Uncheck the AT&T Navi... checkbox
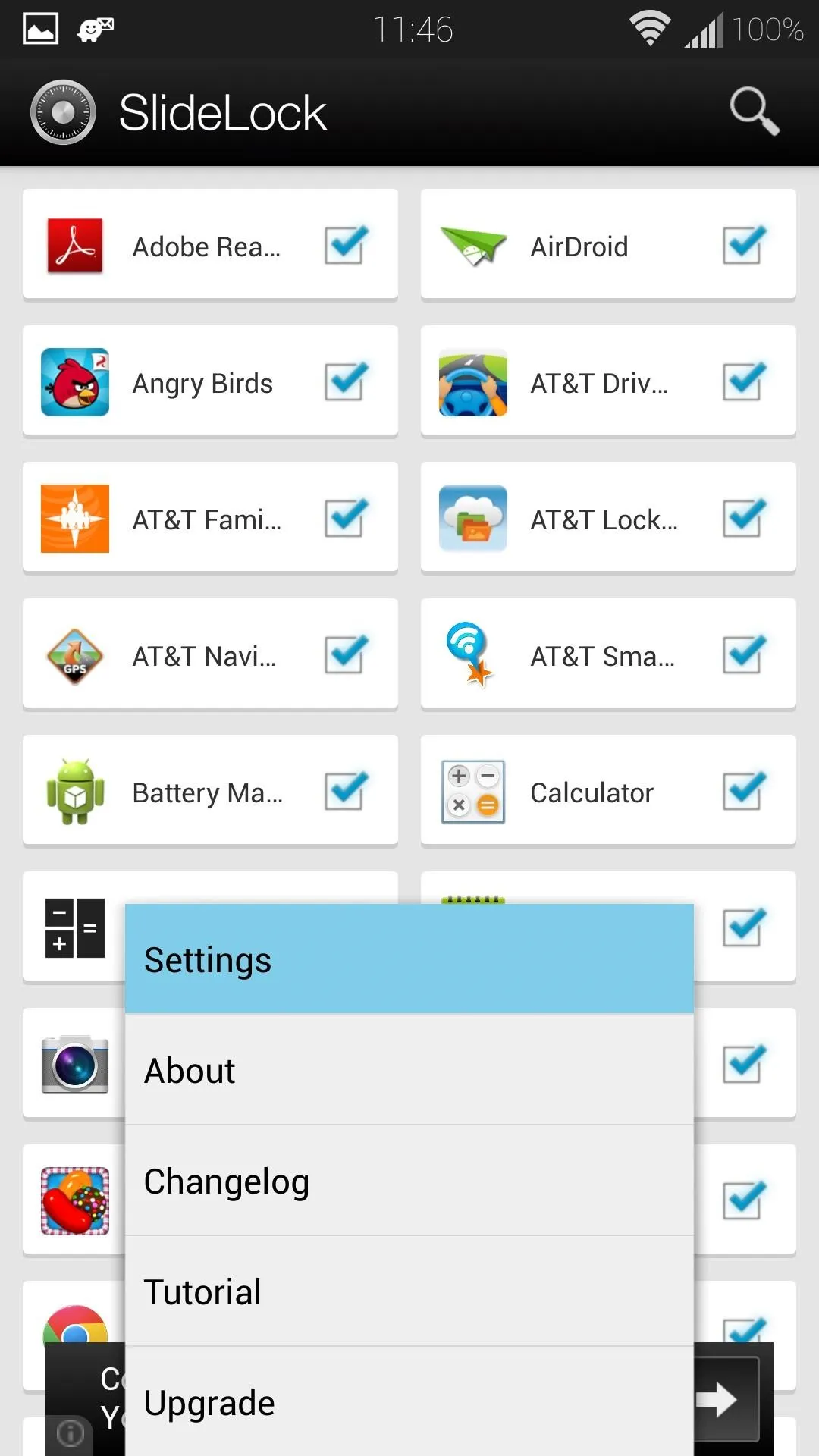 pyautogui.click(x=347, y=654)
